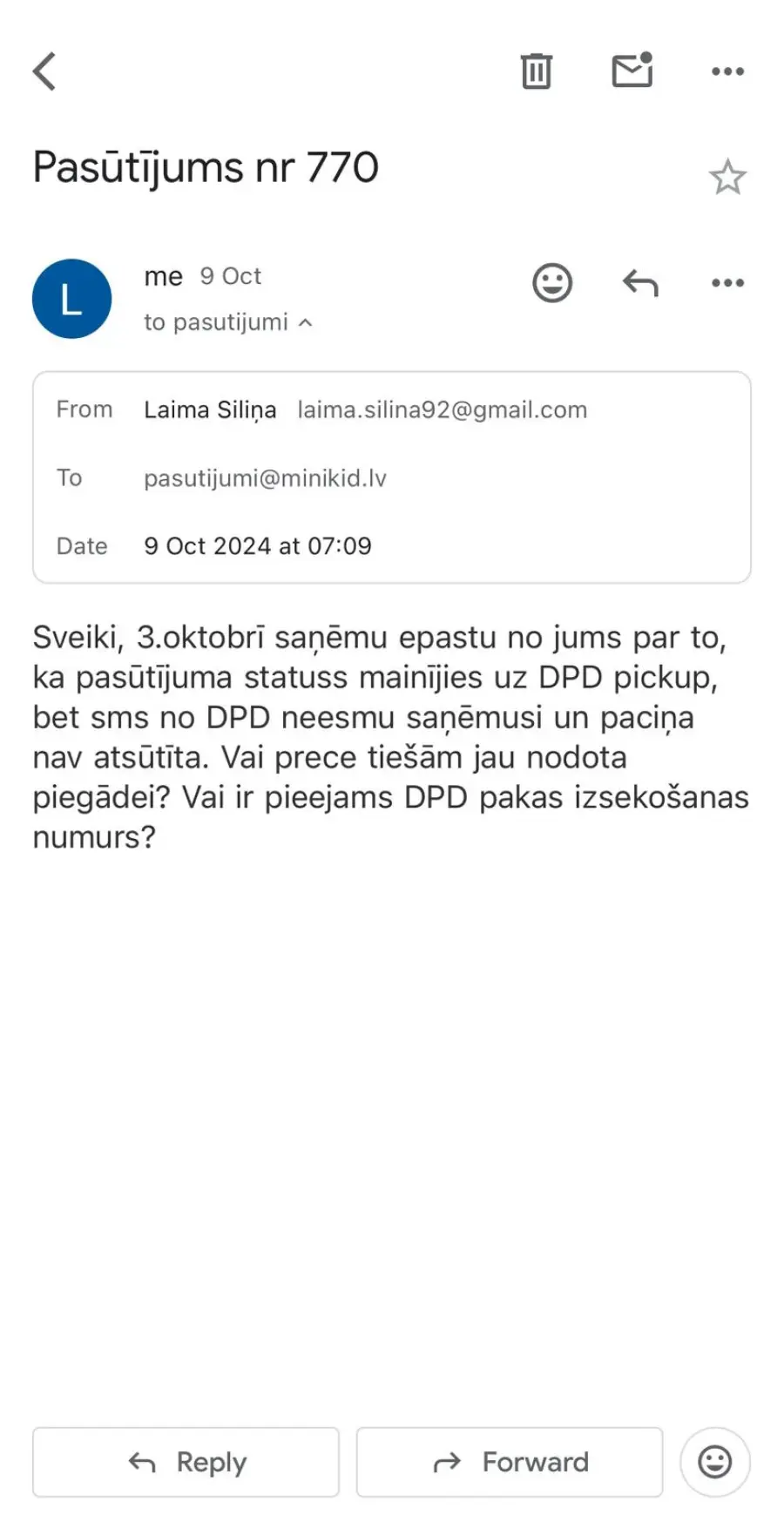The height and width of the screenshot is (1515, 784).
Task: Delete this email with the trash icon
Action: pos(536,71)
